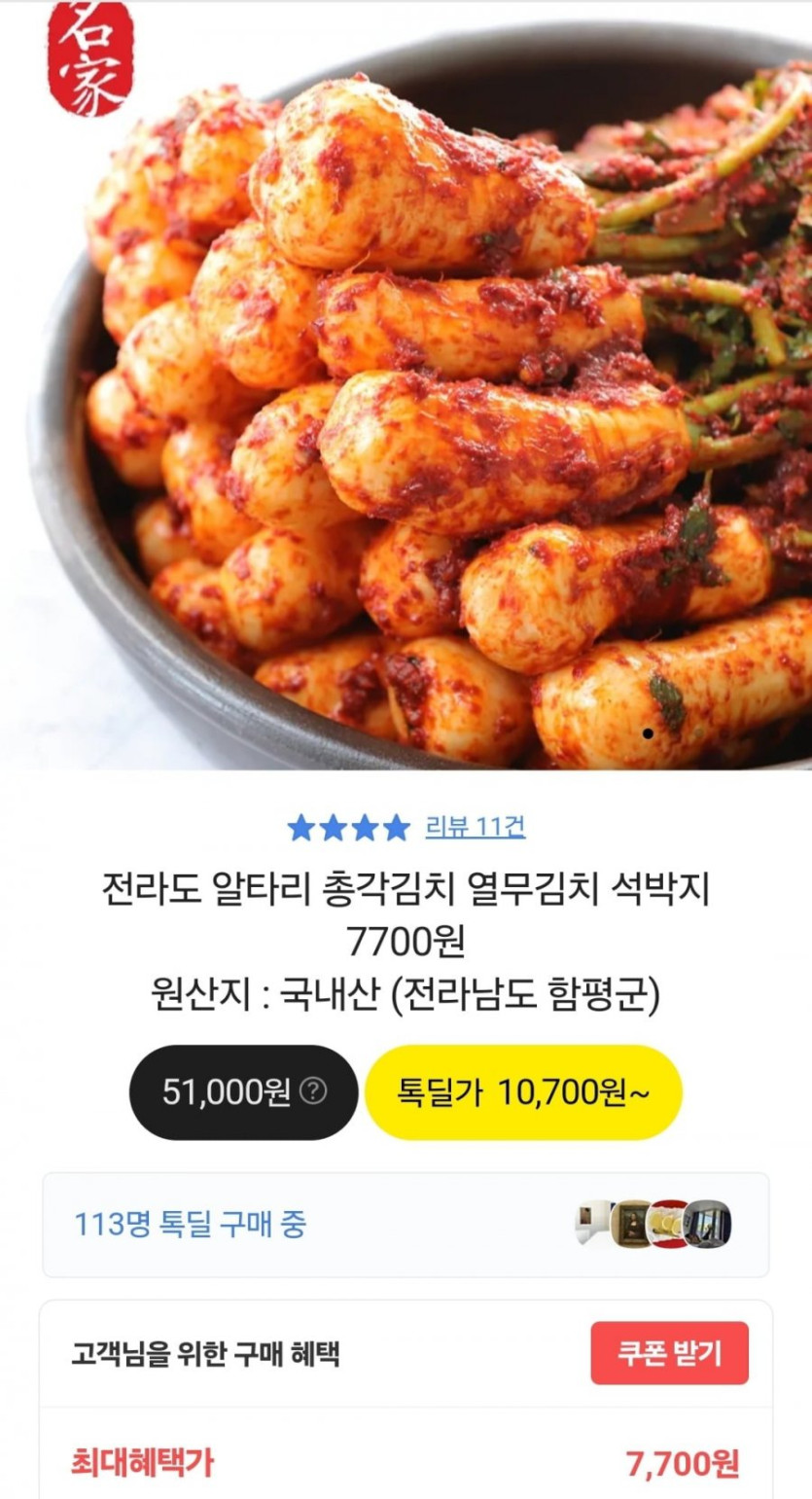812x1499 pixels.
Task: Tap the 쿠폰 받기 button
Action: point(669,1353)
